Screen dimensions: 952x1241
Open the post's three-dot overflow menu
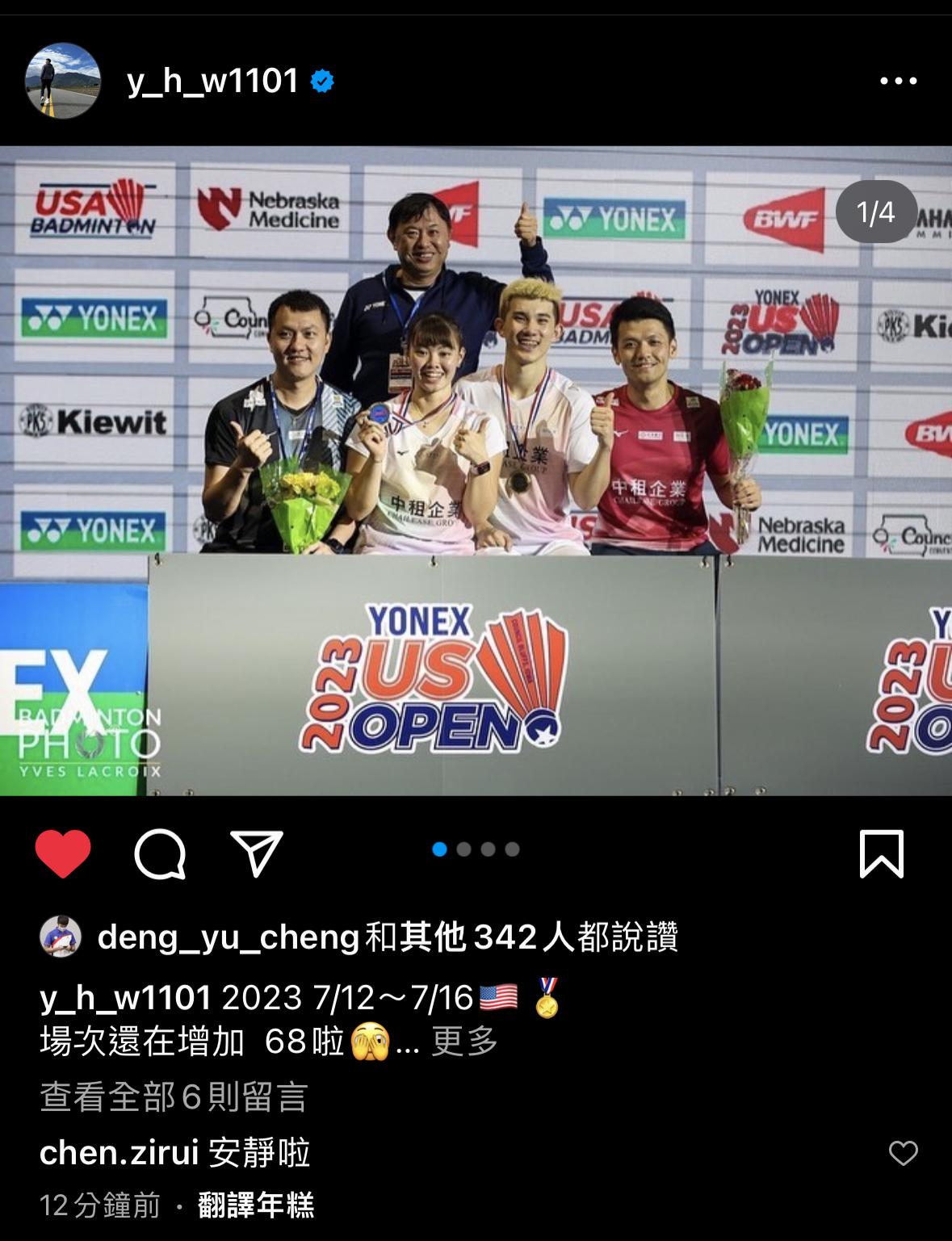[898, 81]
